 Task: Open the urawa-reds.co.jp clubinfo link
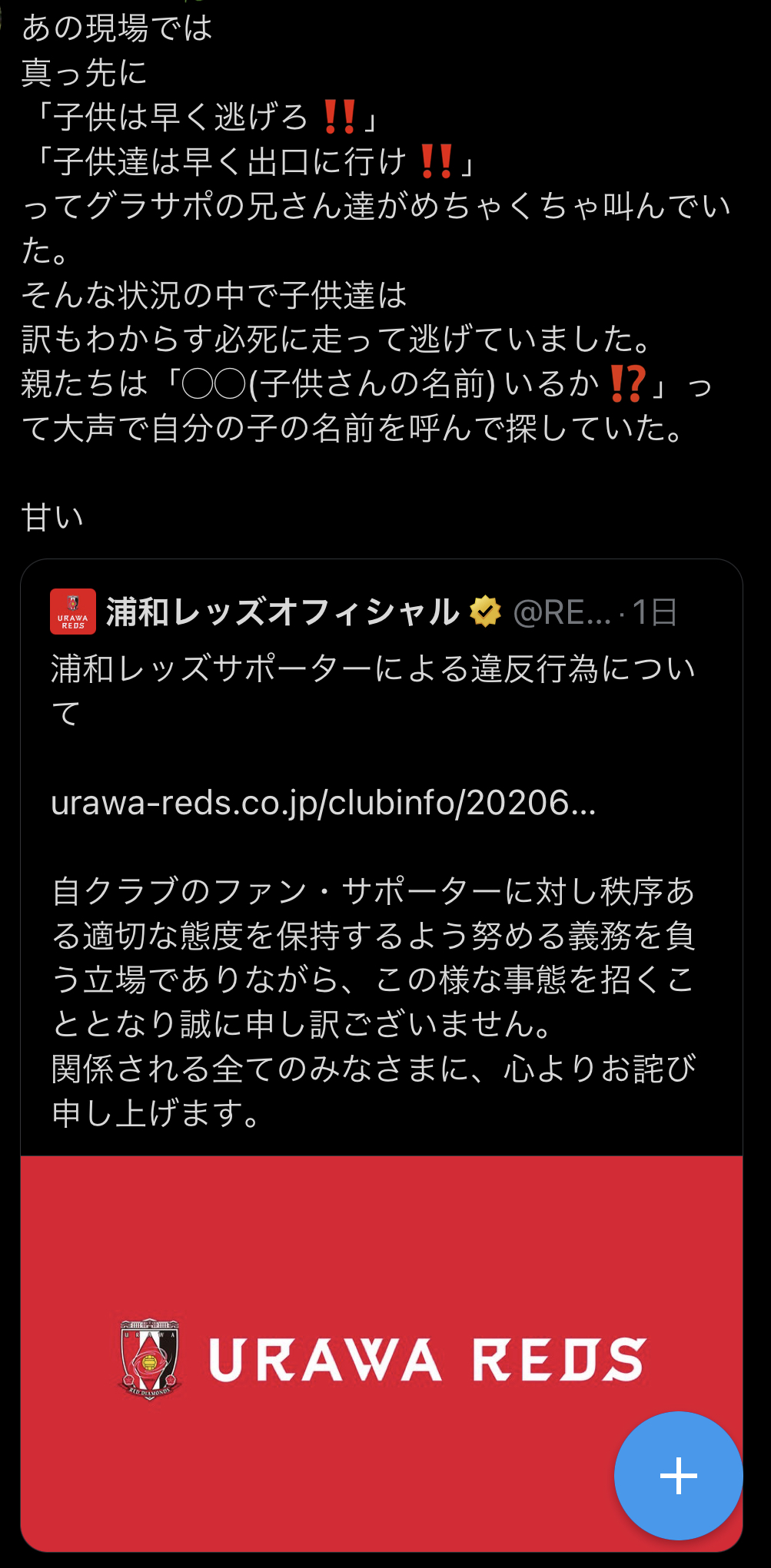pyautogui.click(x=323, y=803)
